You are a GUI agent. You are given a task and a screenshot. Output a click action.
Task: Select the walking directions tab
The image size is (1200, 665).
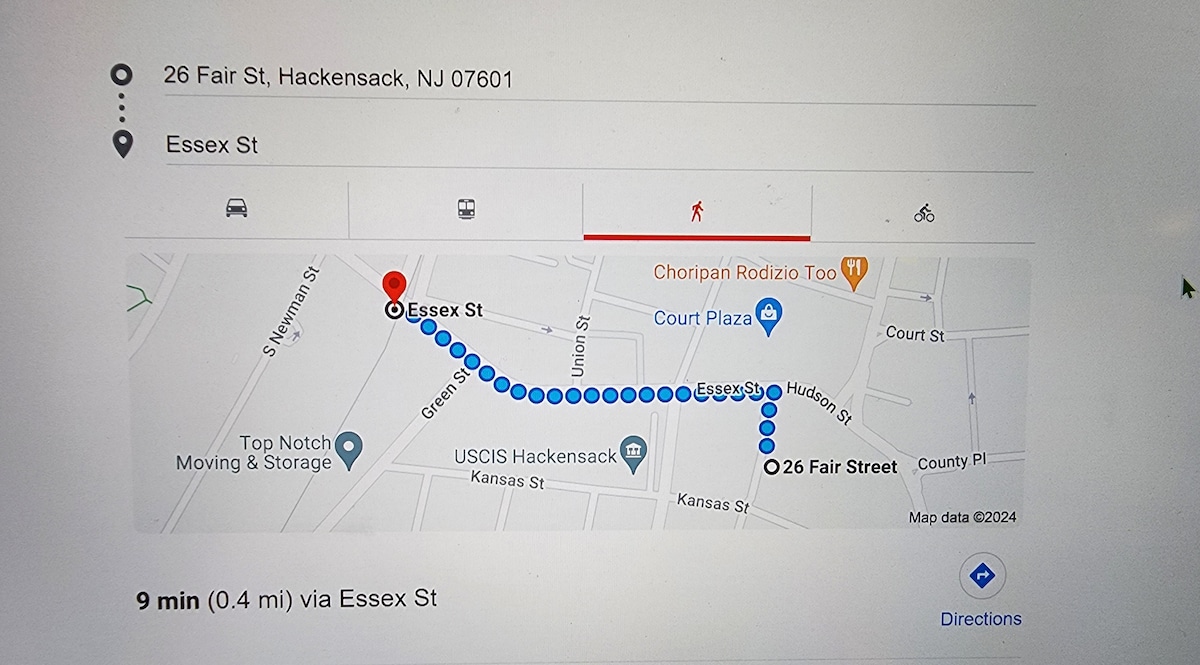(697, 211)
